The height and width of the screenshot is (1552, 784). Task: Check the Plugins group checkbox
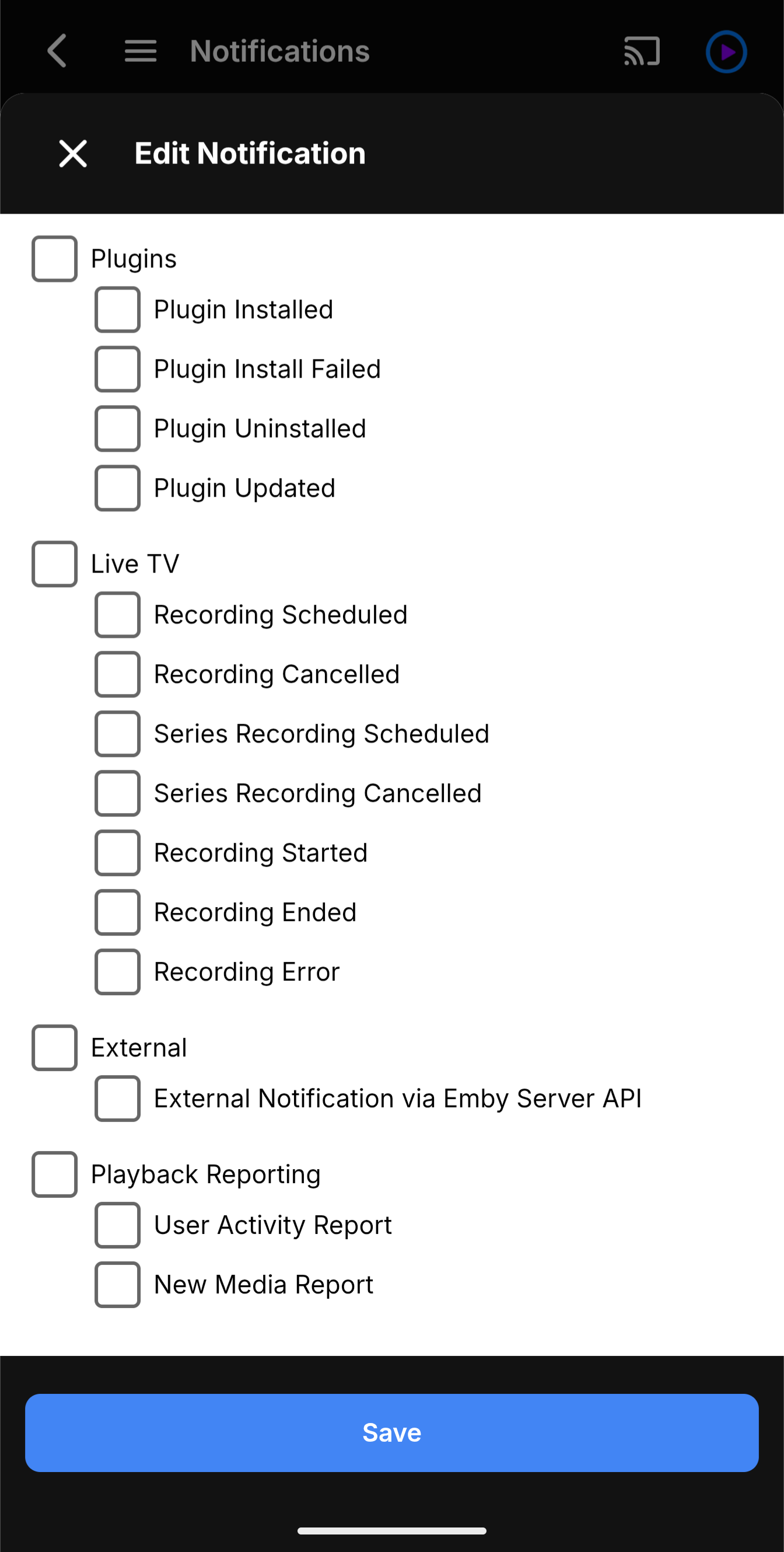pyautogui.click(x=54, y=259)
